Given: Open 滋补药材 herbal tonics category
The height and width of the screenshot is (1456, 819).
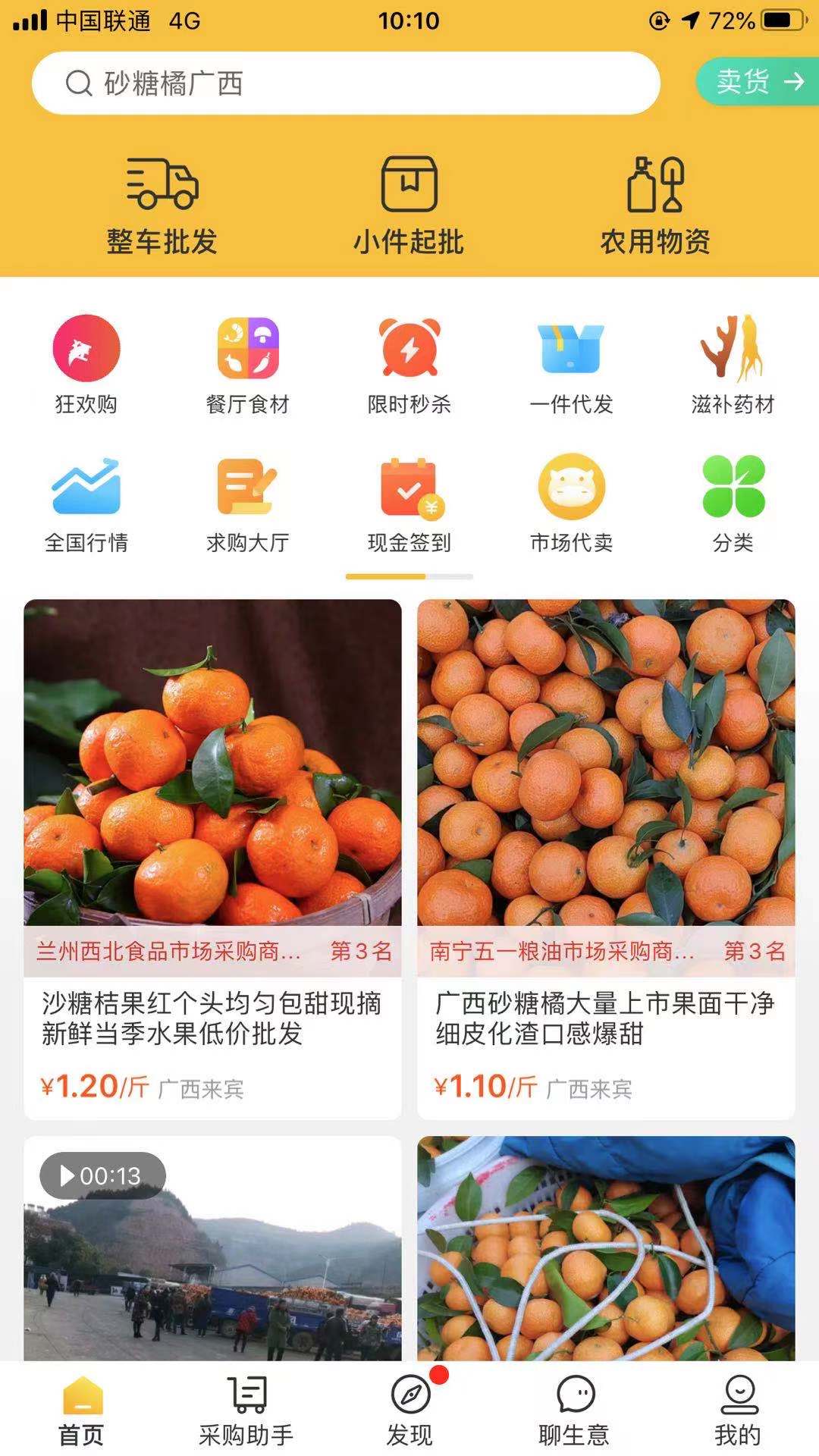Looking at the screenshot, I should 733,364.
